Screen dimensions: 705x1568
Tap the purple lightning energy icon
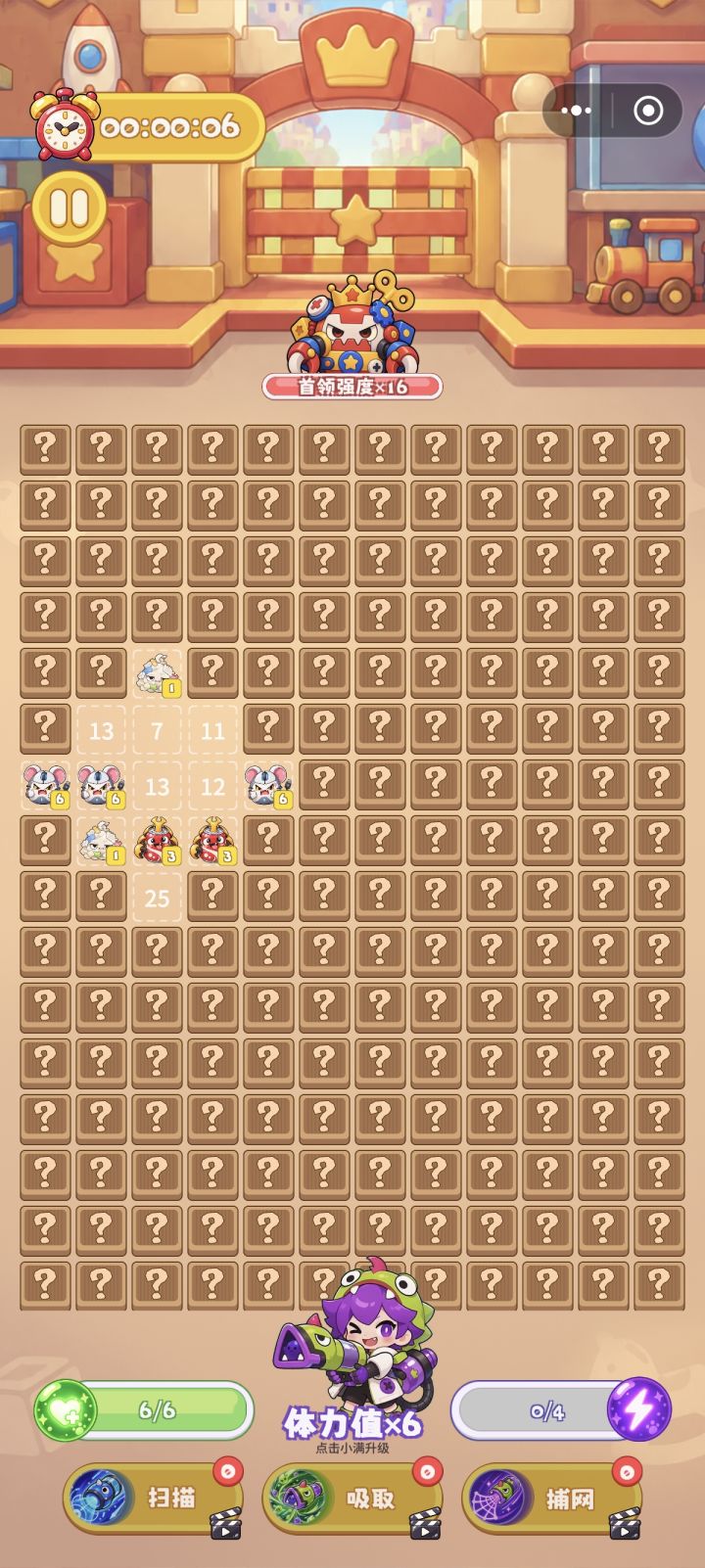tap(638, 1409)
